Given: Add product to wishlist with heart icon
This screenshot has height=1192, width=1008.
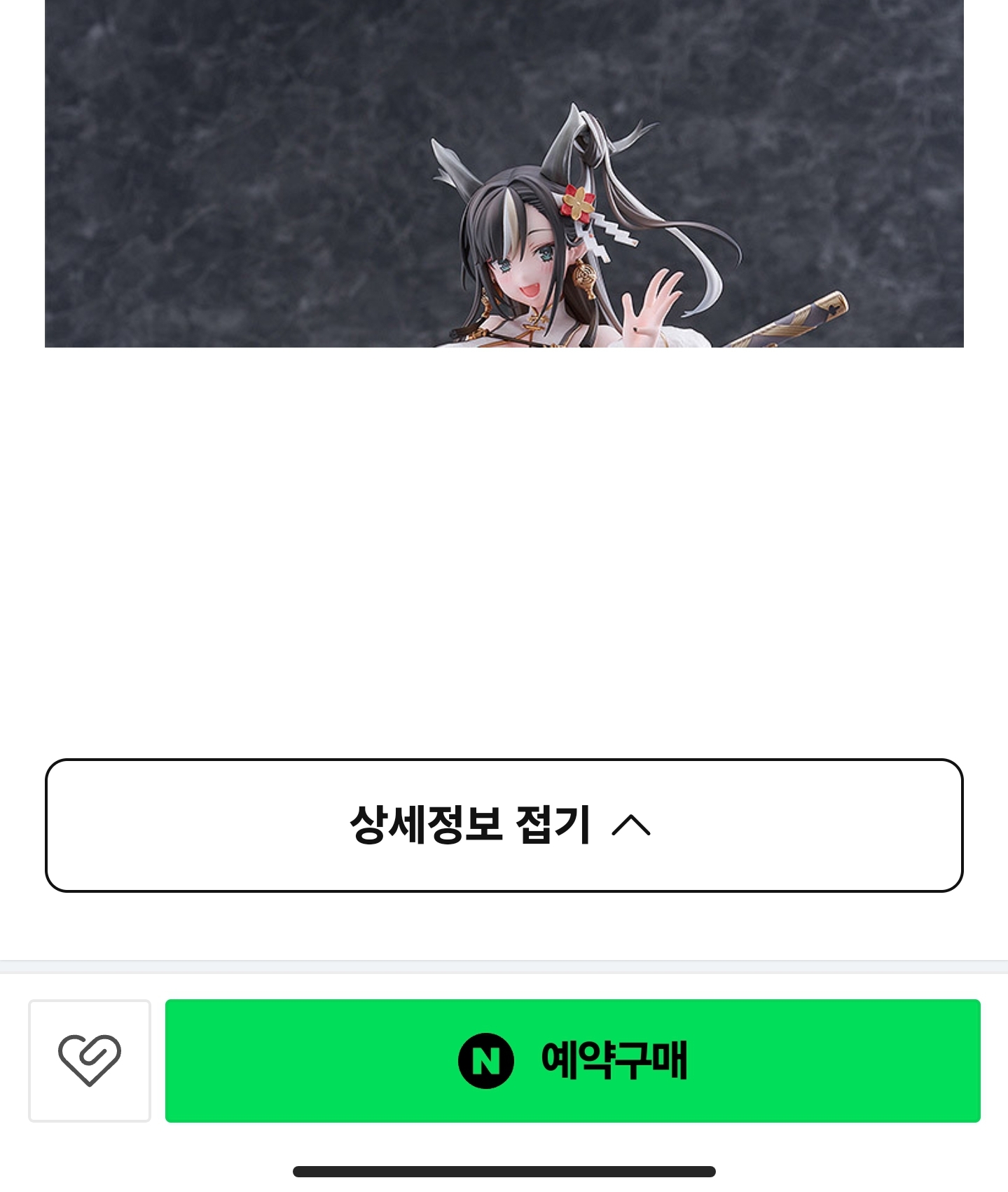Looking at the screenshot, I should tap(90, 1060).
